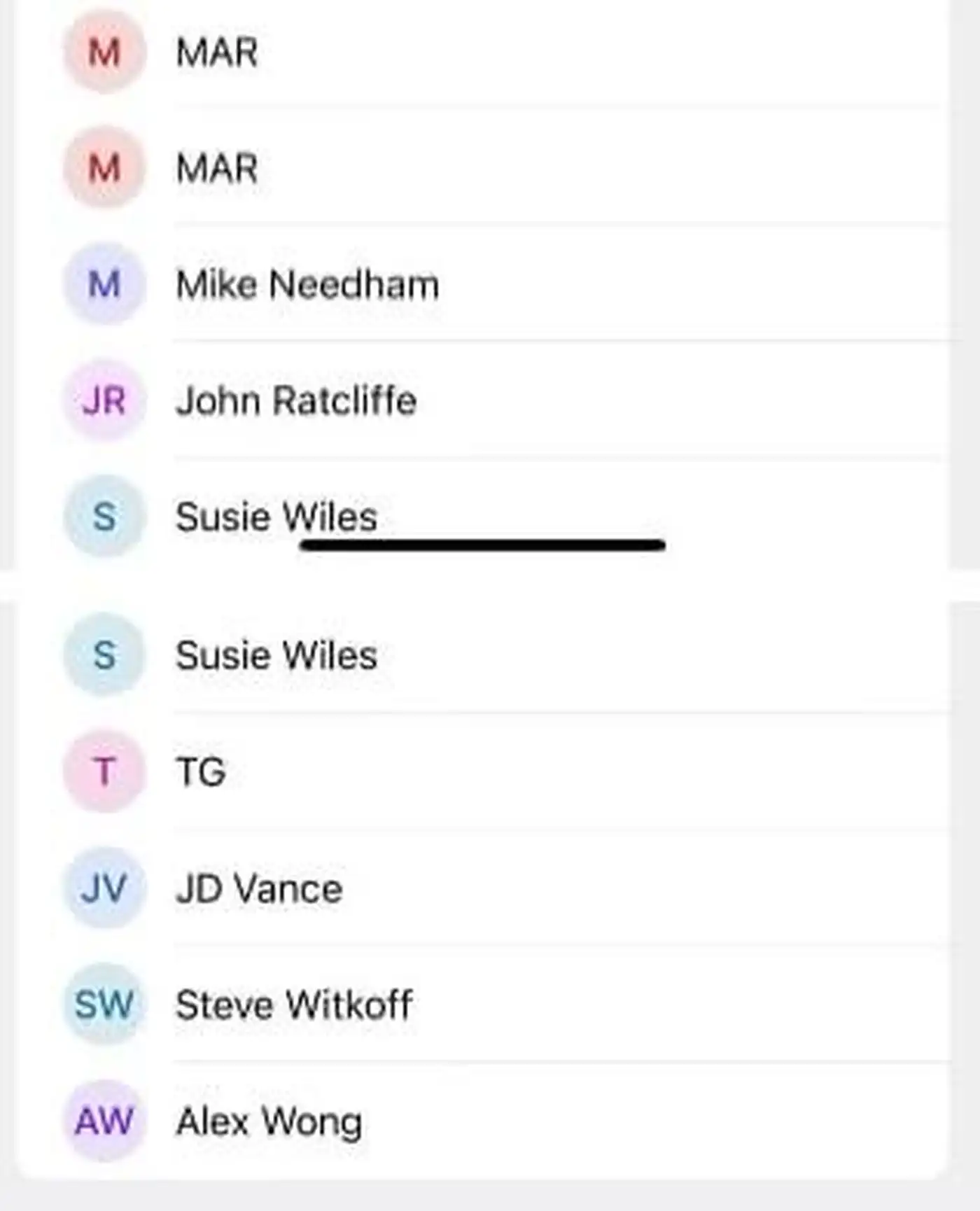Select John Ratcliffe from the member list
The width and height of the screenshot is (980, 1211).
[x=295, y=401]
